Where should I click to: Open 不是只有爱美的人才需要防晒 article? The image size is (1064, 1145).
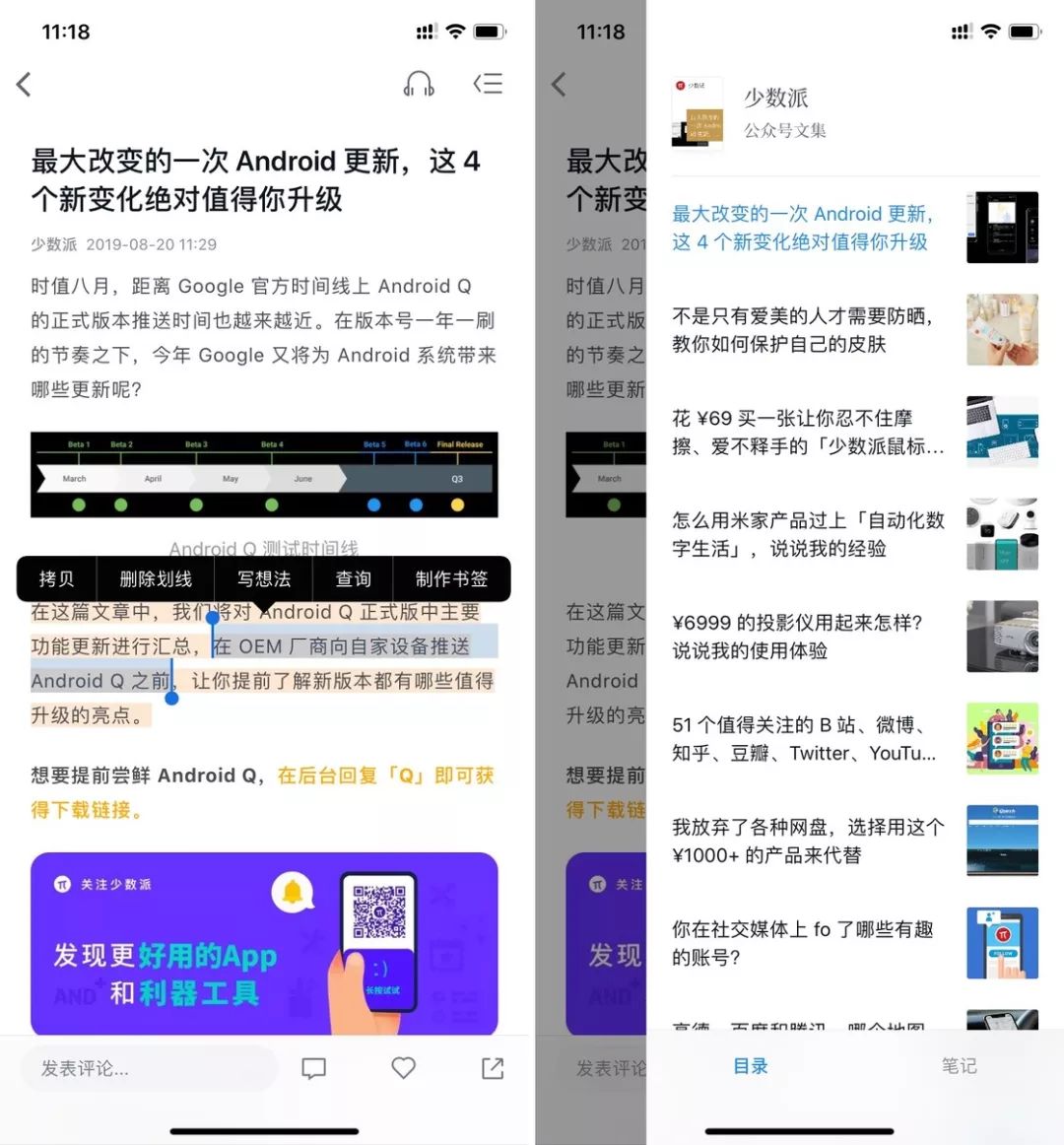coord(855,330)
